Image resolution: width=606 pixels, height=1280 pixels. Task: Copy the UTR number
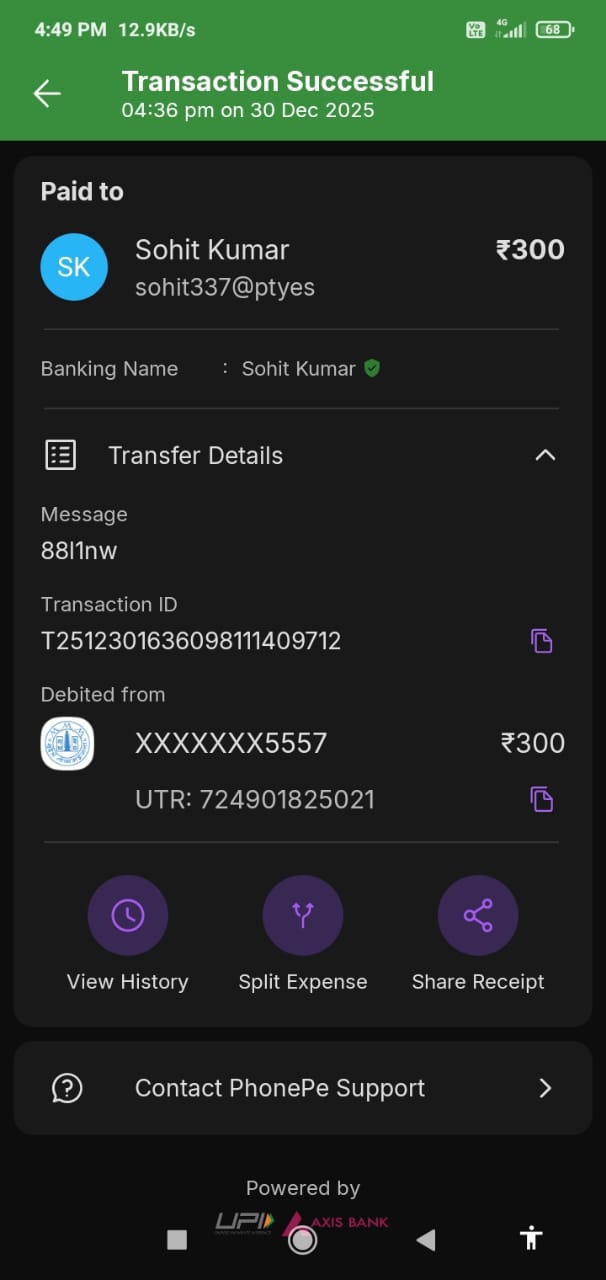[541, 799]
